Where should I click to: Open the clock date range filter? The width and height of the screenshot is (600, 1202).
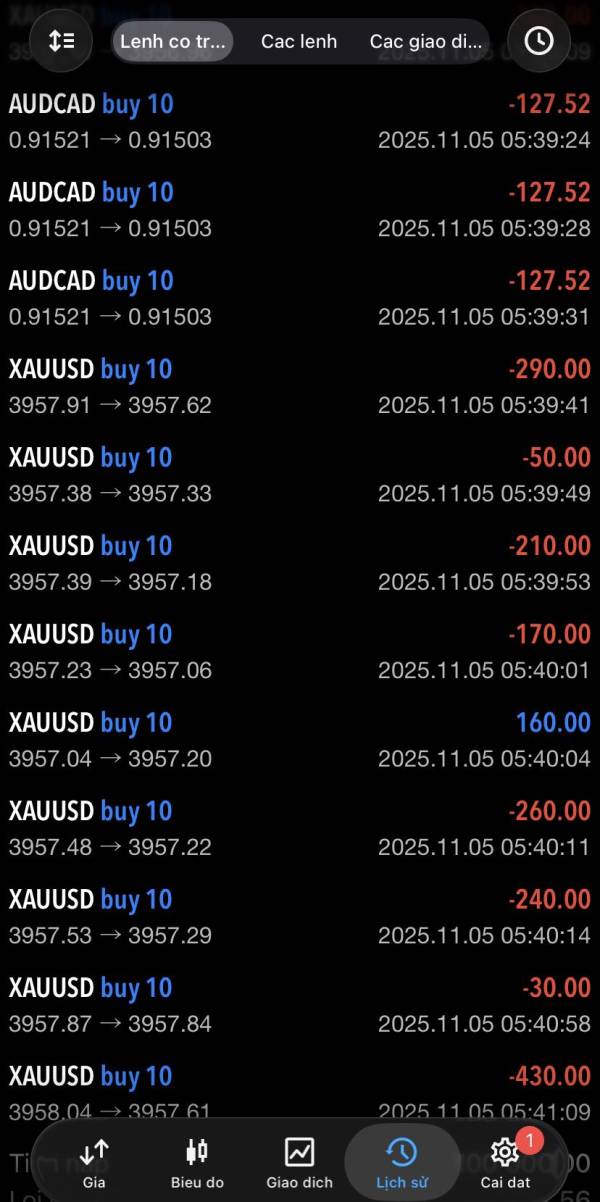pyautogui.click(x=538, y=41)
